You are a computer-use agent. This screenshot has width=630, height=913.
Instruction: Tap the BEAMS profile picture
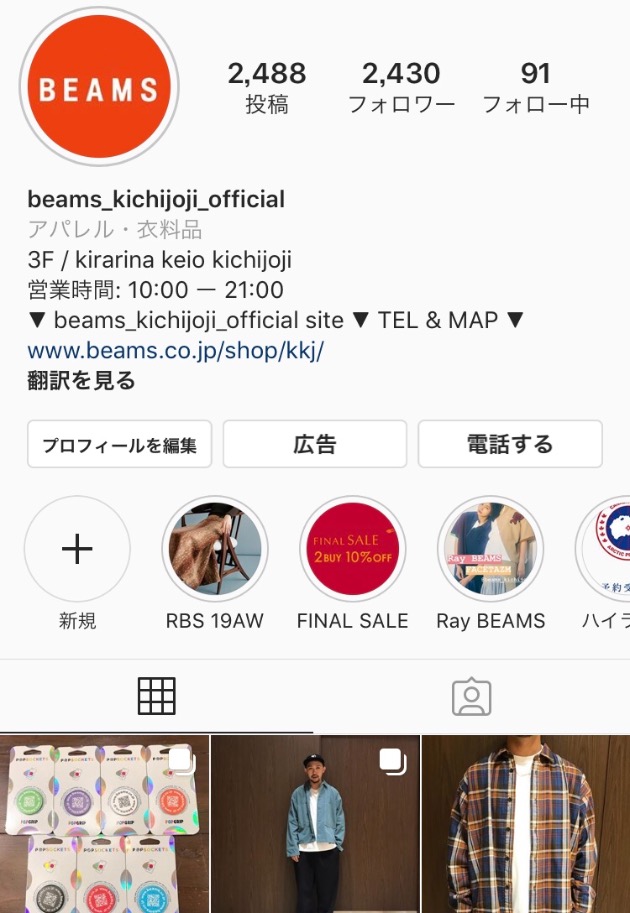tap(98, 87)
